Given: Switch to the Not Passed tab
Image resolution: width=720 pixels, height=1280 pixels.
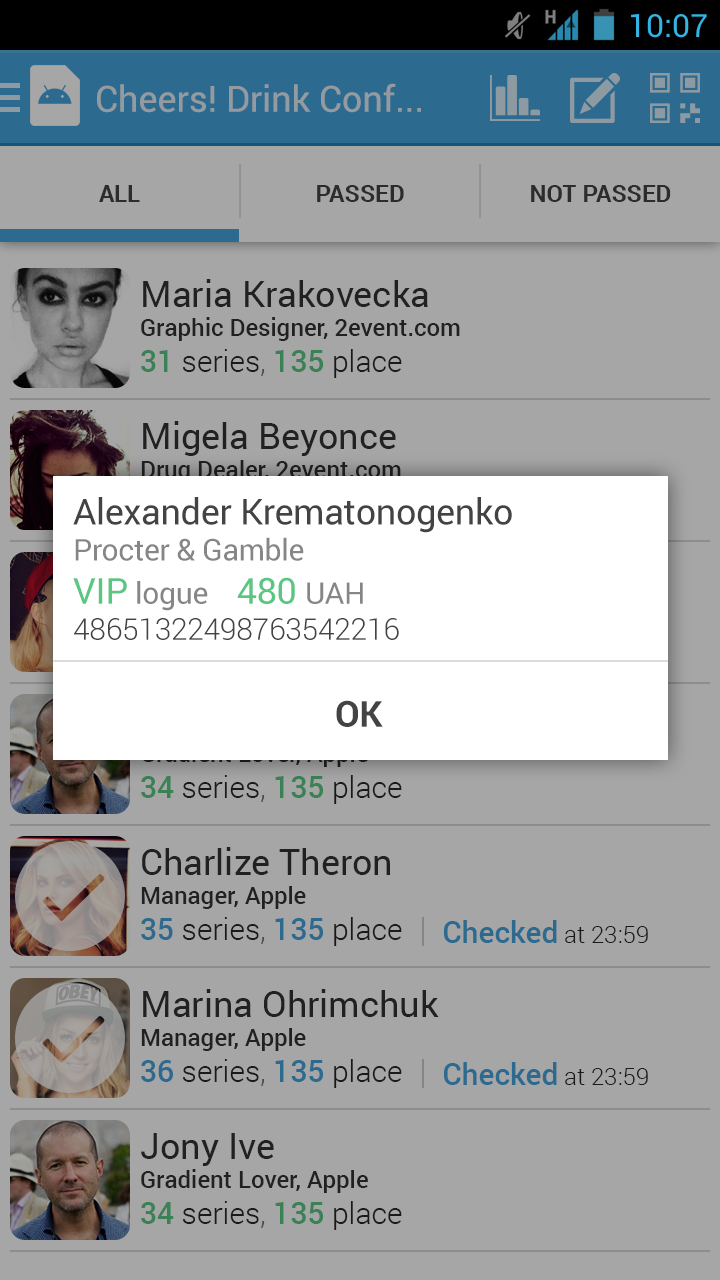Looking at the screenshot, I should (x=600, y=194).
